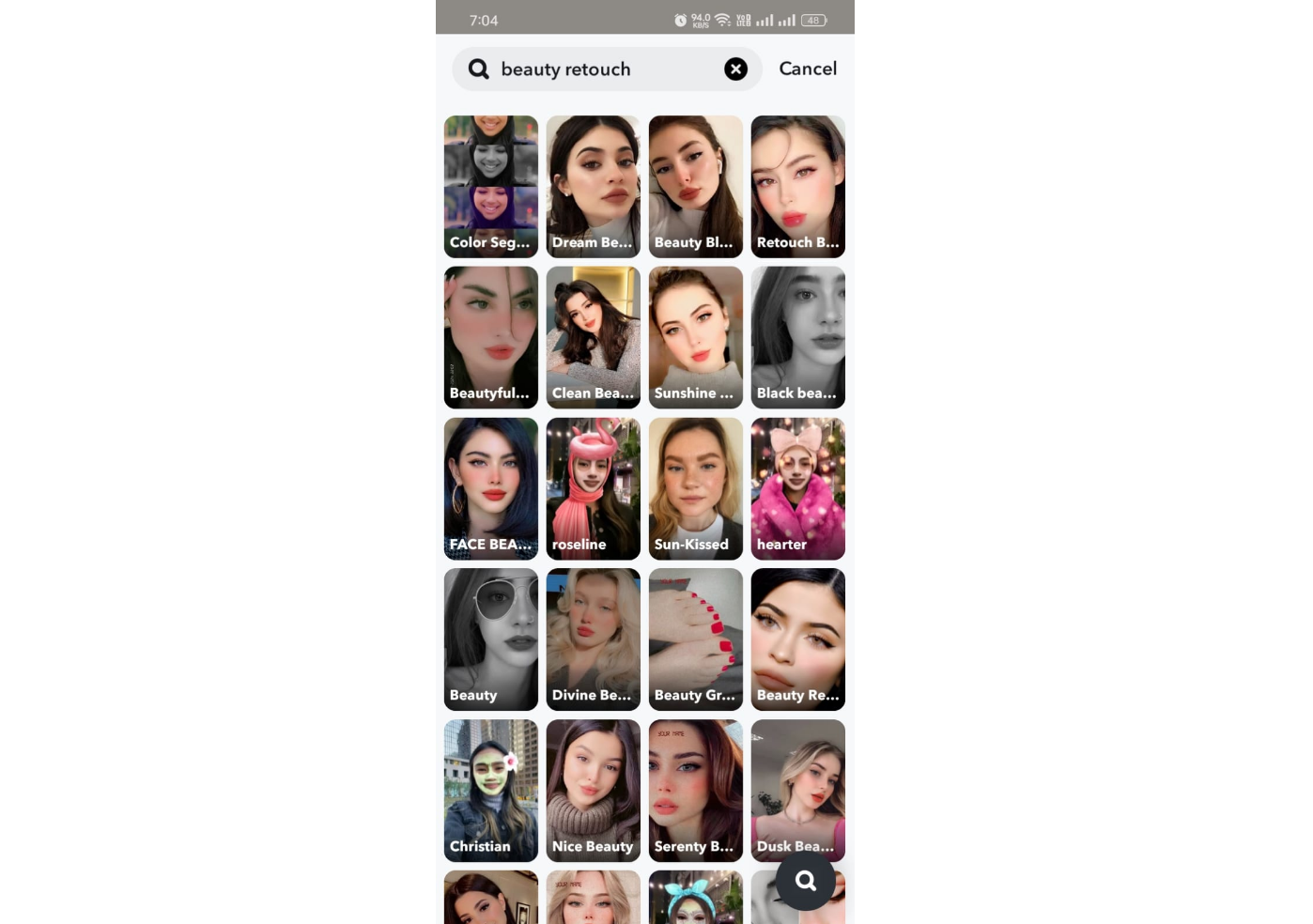Open the floating search button
1313x924 pixels.
[805, 881]
